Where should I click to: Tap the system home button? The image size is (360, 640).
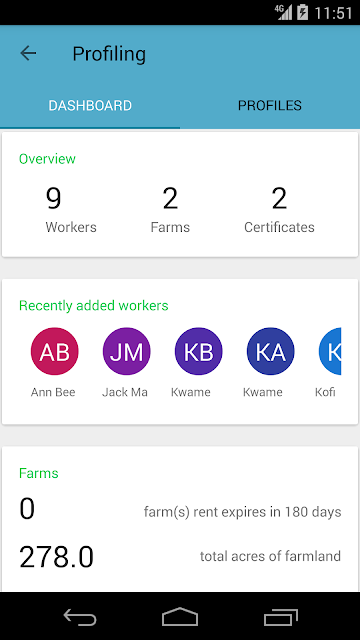(x=180, y=616)
